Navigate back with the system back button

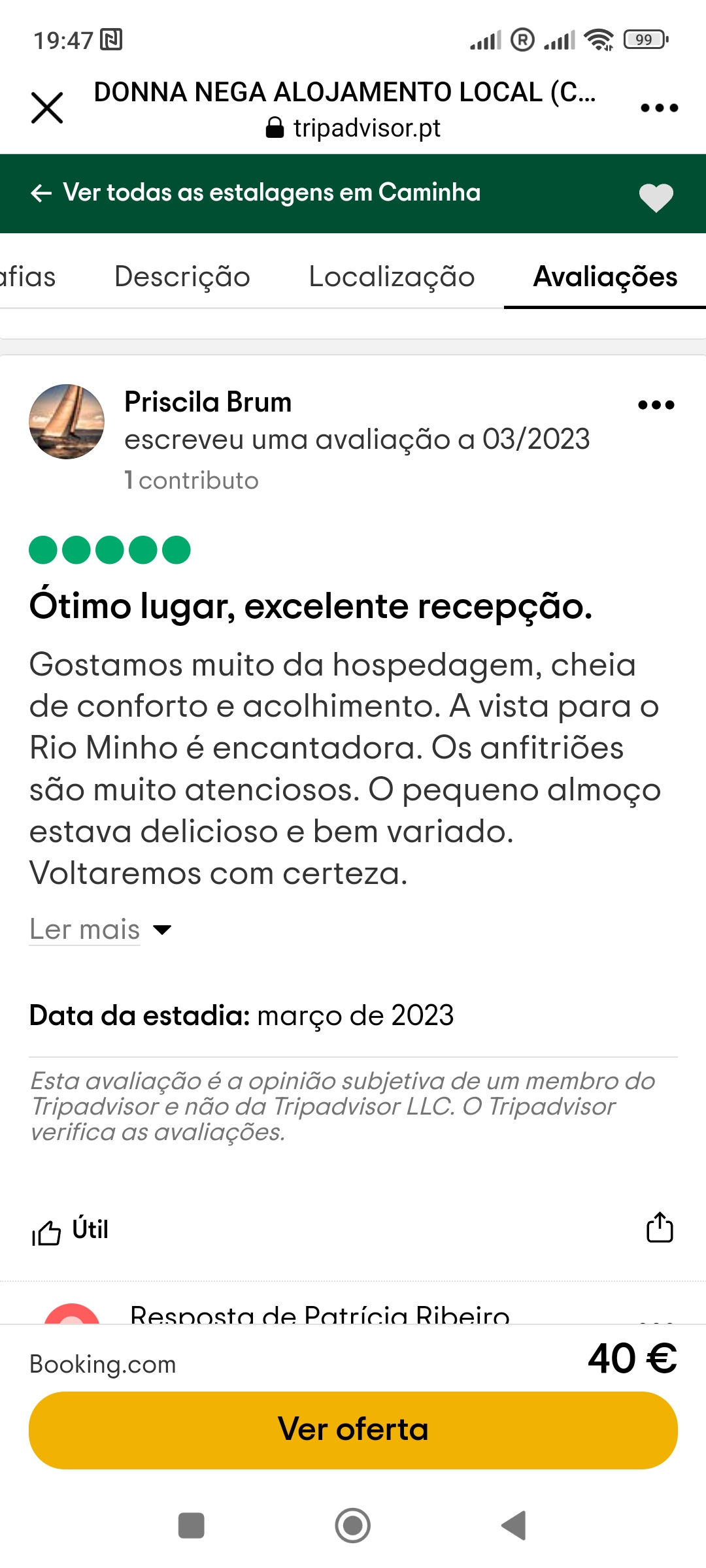point(514,1526)
